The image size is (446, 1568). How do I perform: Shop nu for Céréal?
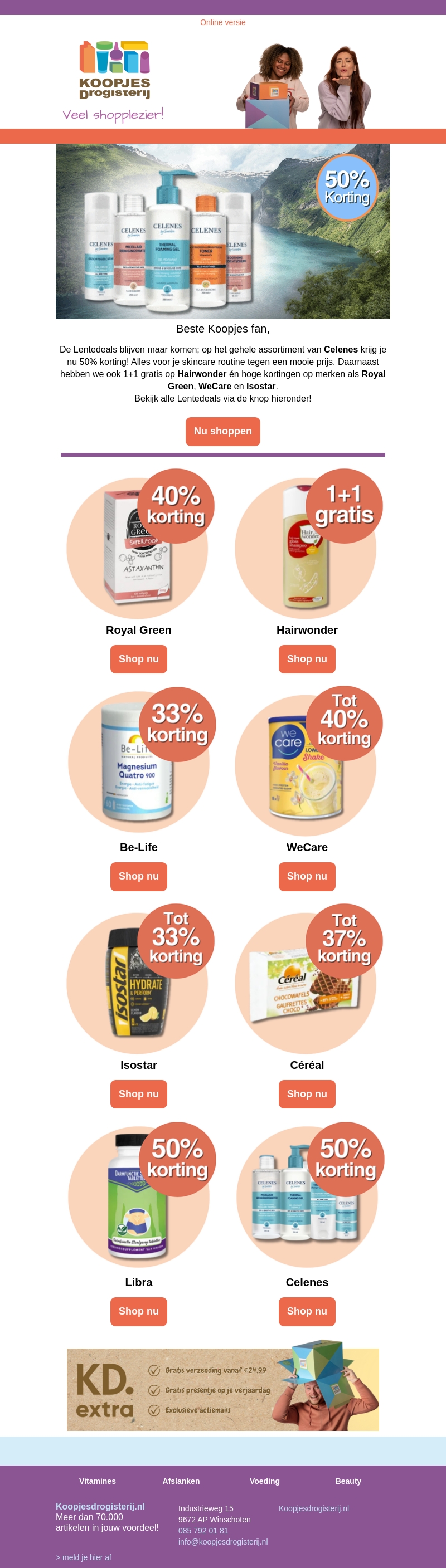point(307,1094)
